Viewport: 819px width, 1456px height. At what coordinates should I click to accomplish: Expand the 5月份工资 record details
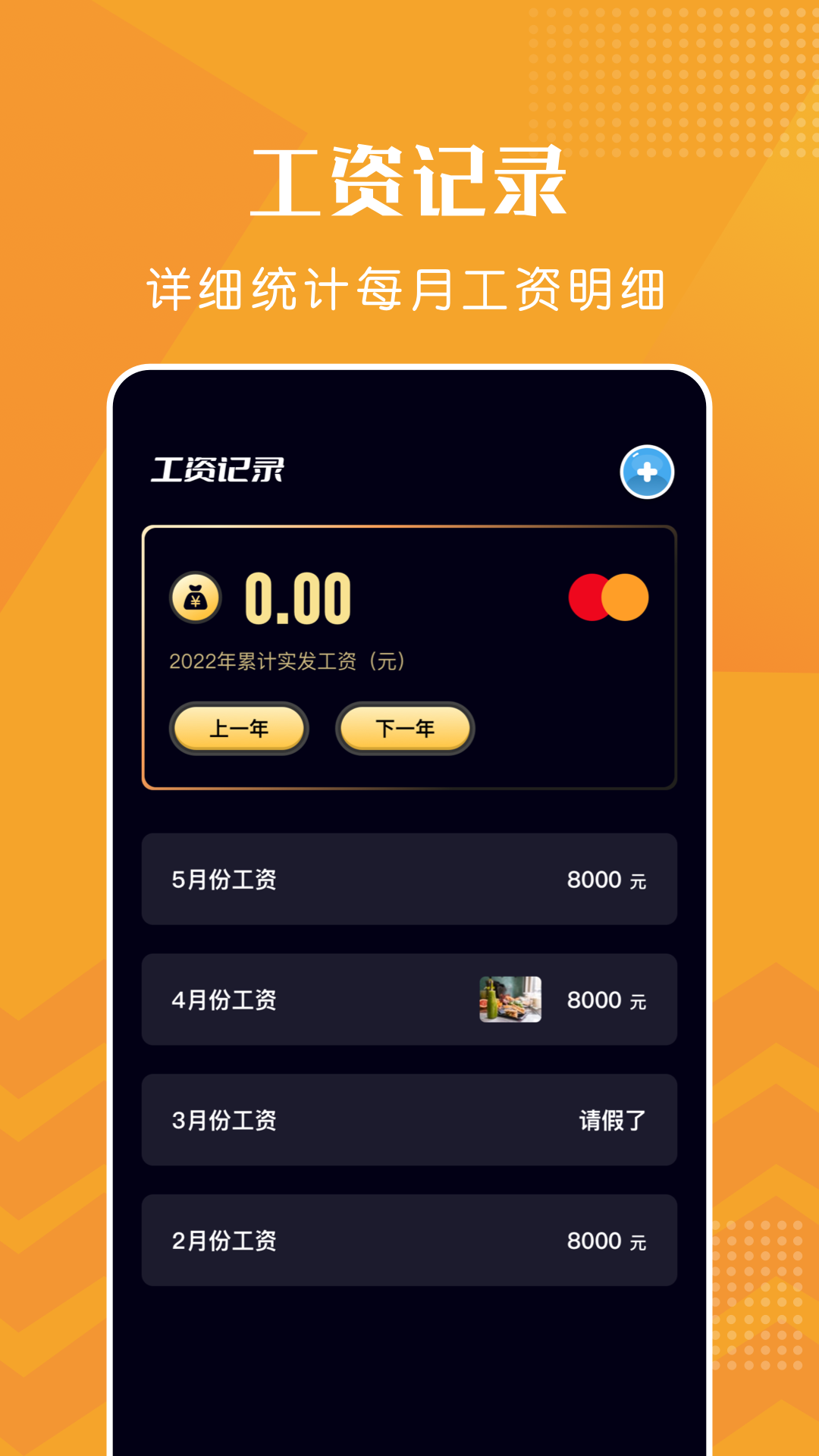tap(409, 878)
